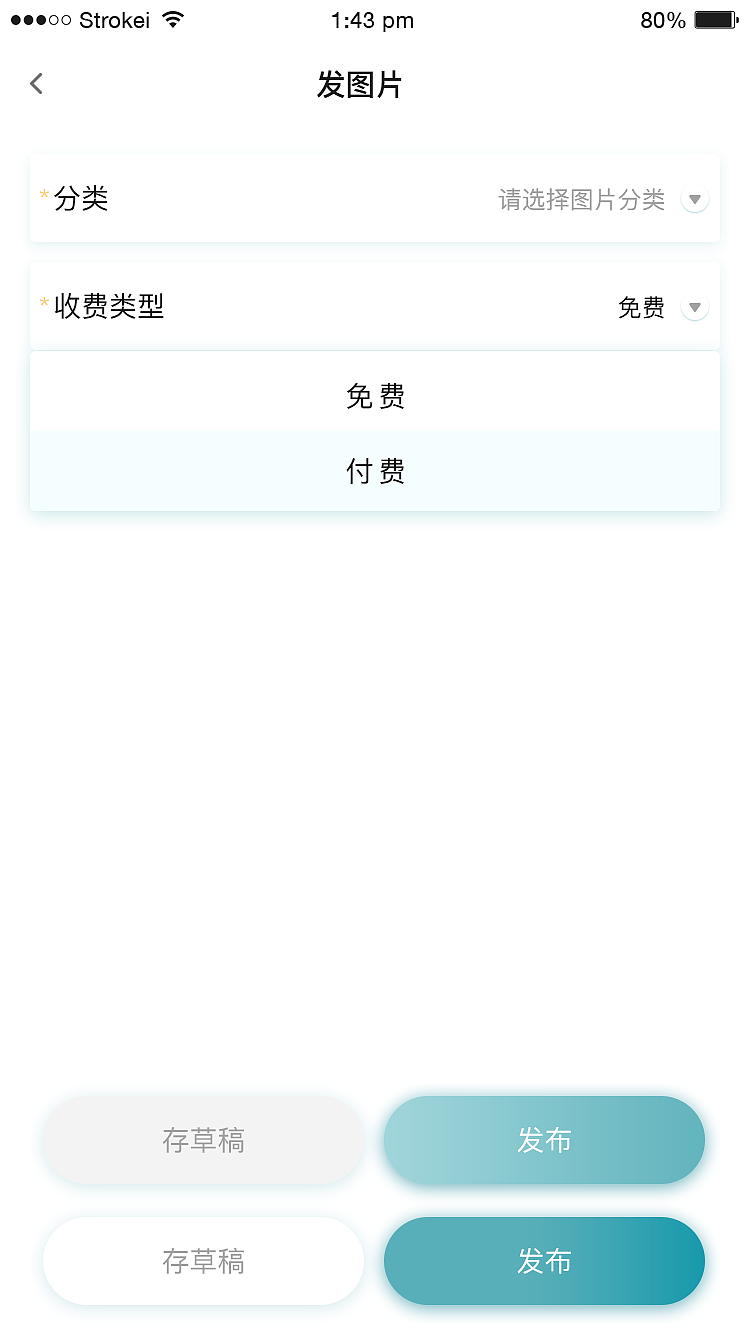Tap the 1:43 pm clock text

(373, 20)
